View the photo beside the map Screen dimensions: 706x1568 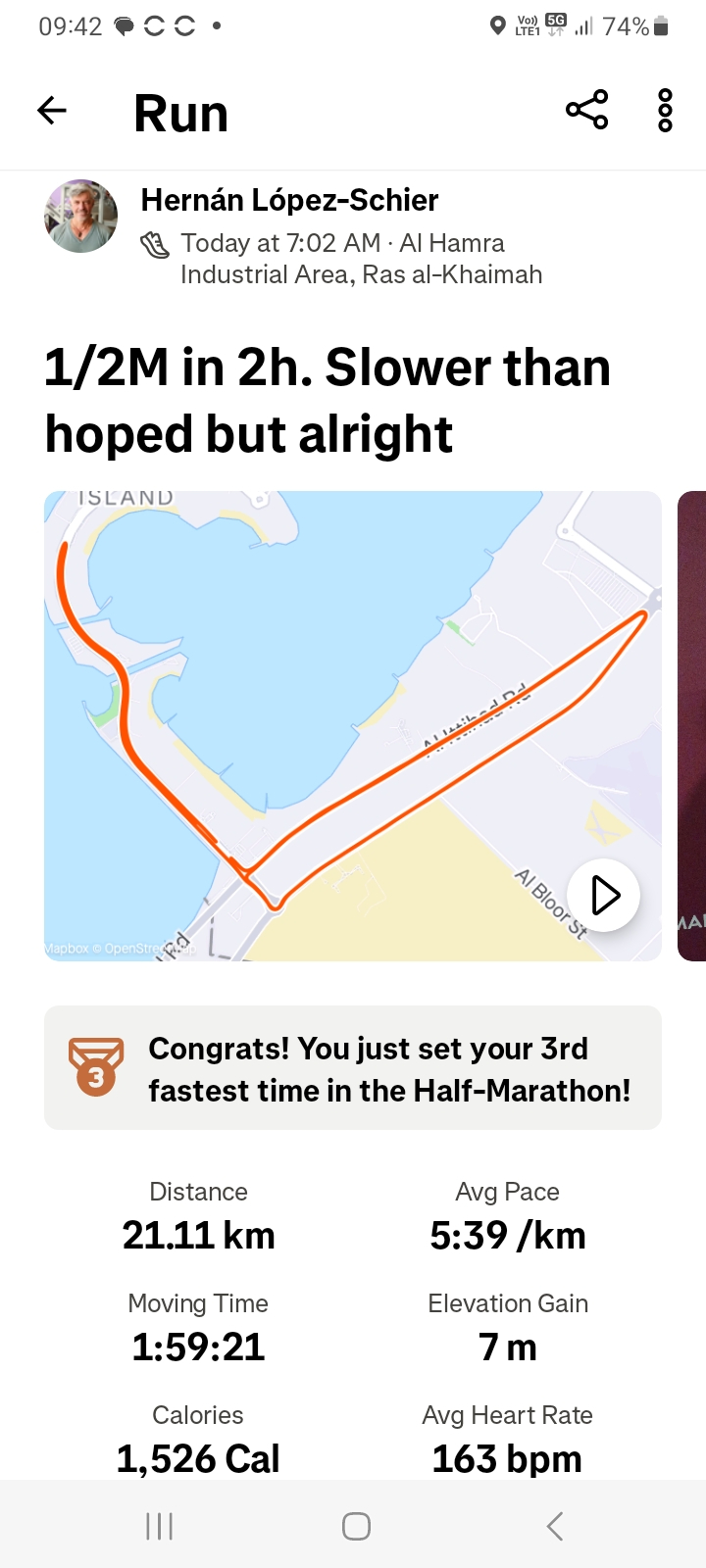pos(692,725)
